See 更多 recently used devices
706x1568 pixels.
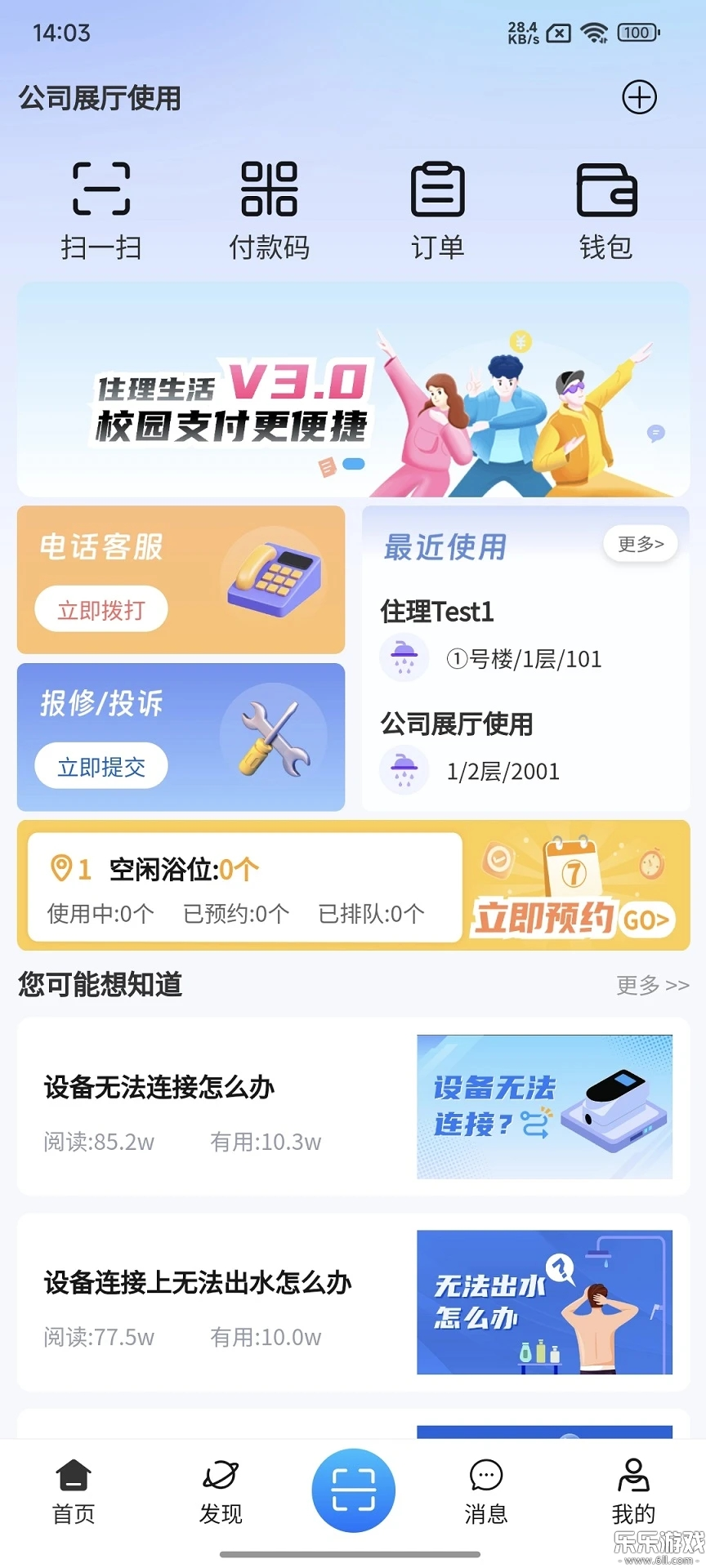641,544
